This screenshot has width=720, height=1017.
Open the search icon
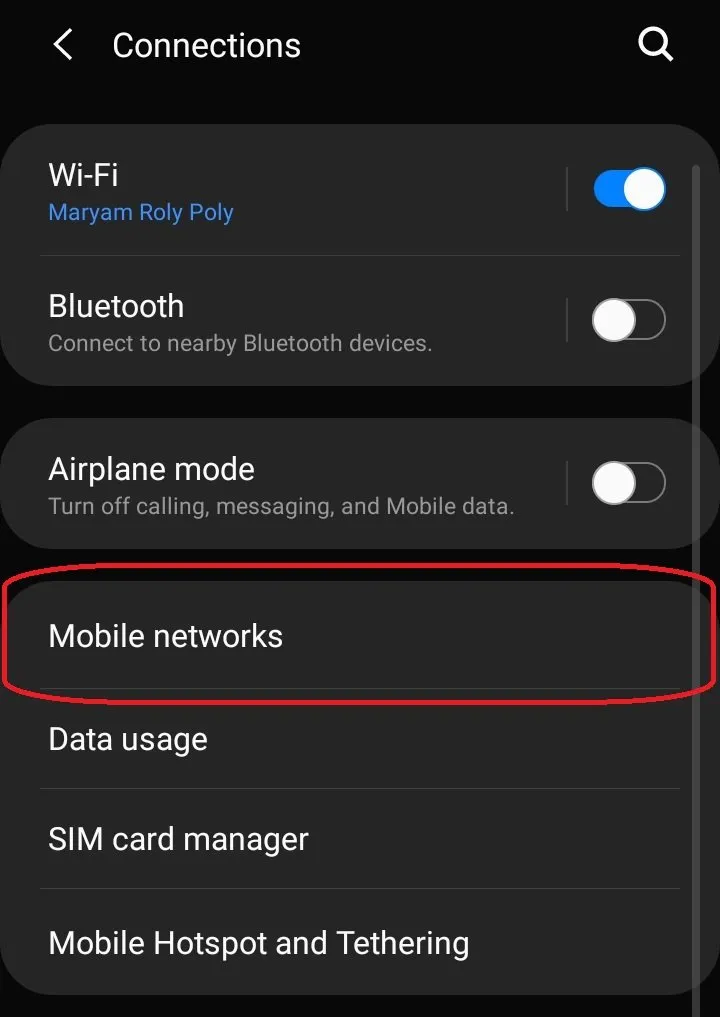click(655, 45)
